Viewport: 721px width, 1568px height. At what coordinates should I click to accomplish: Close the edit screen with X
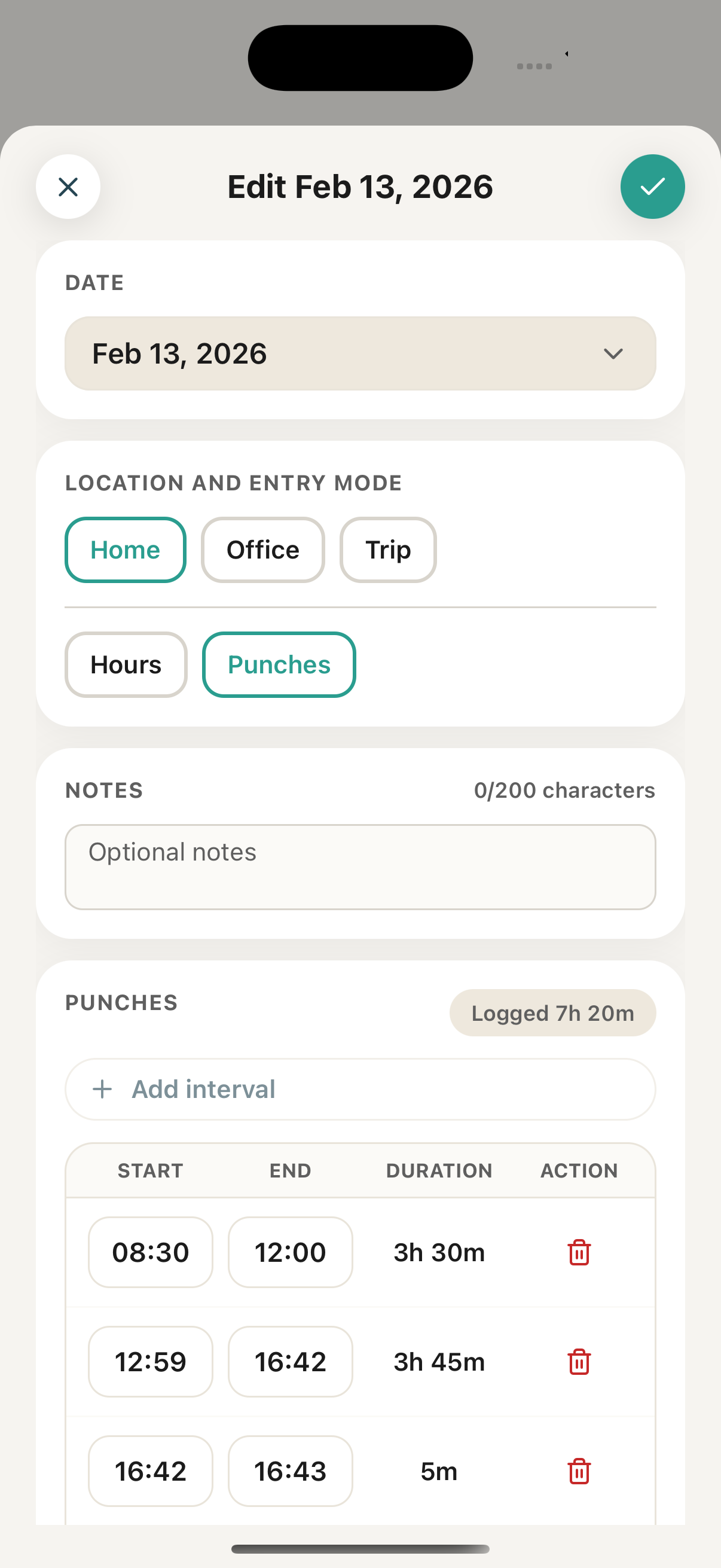pyautogui.click(x=68, y=187)
